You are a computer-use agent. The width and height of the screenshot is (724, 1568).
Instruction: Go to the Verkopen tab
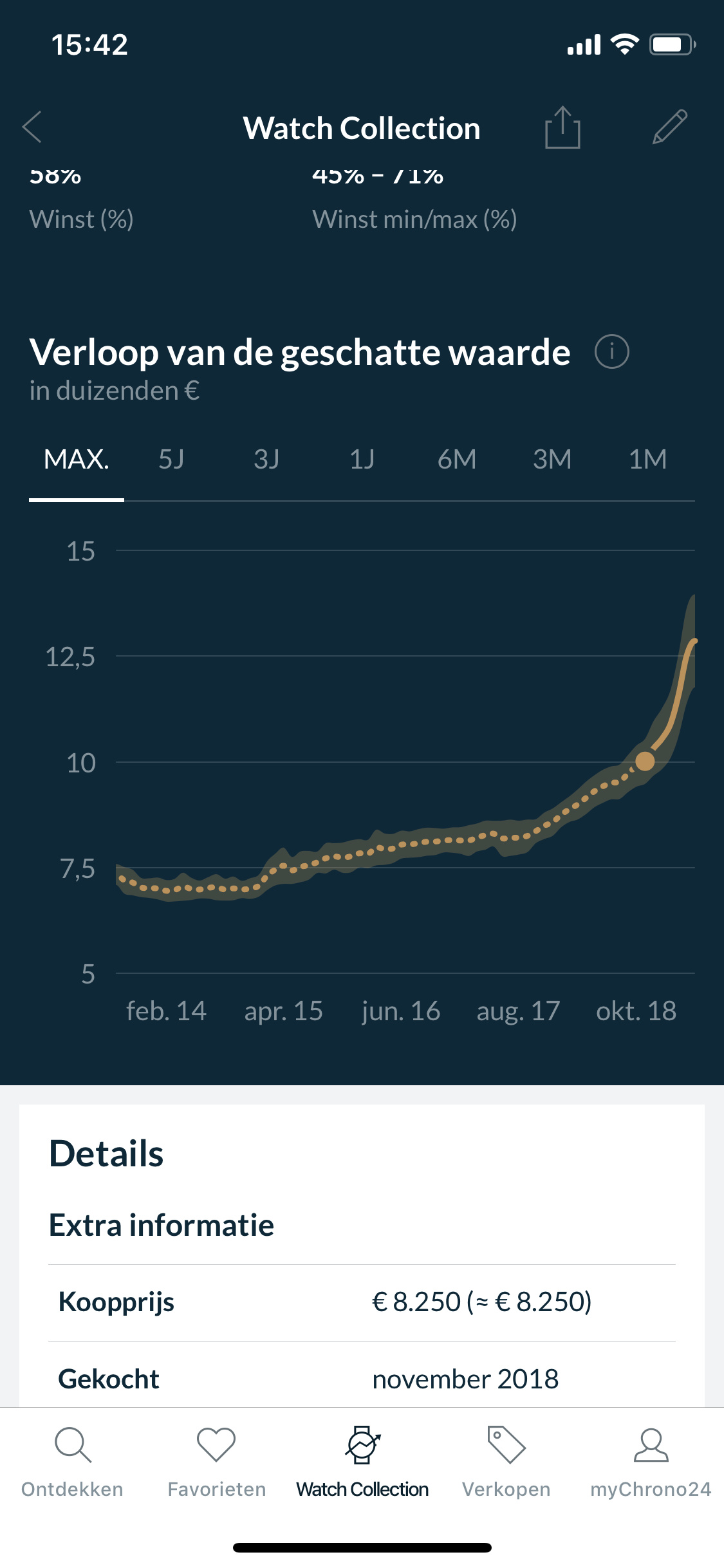506,1462
